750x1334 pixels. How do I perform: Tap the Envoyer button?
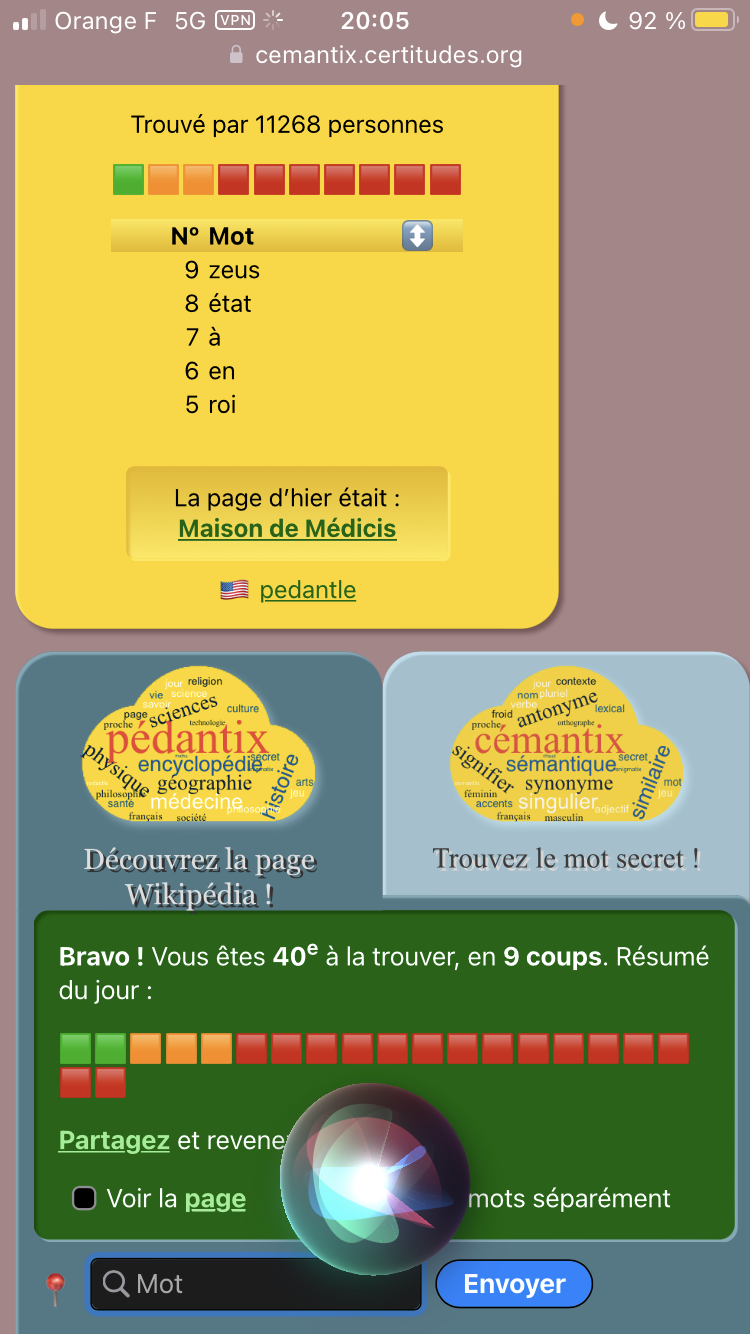coord(514,1284)
